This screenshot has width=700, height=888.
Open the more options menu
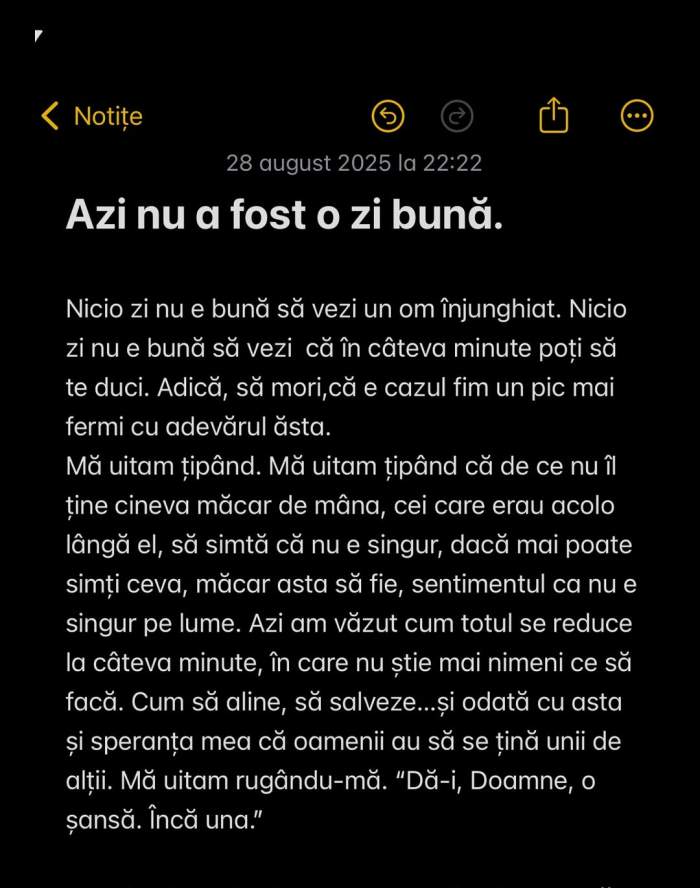[637, 116]
